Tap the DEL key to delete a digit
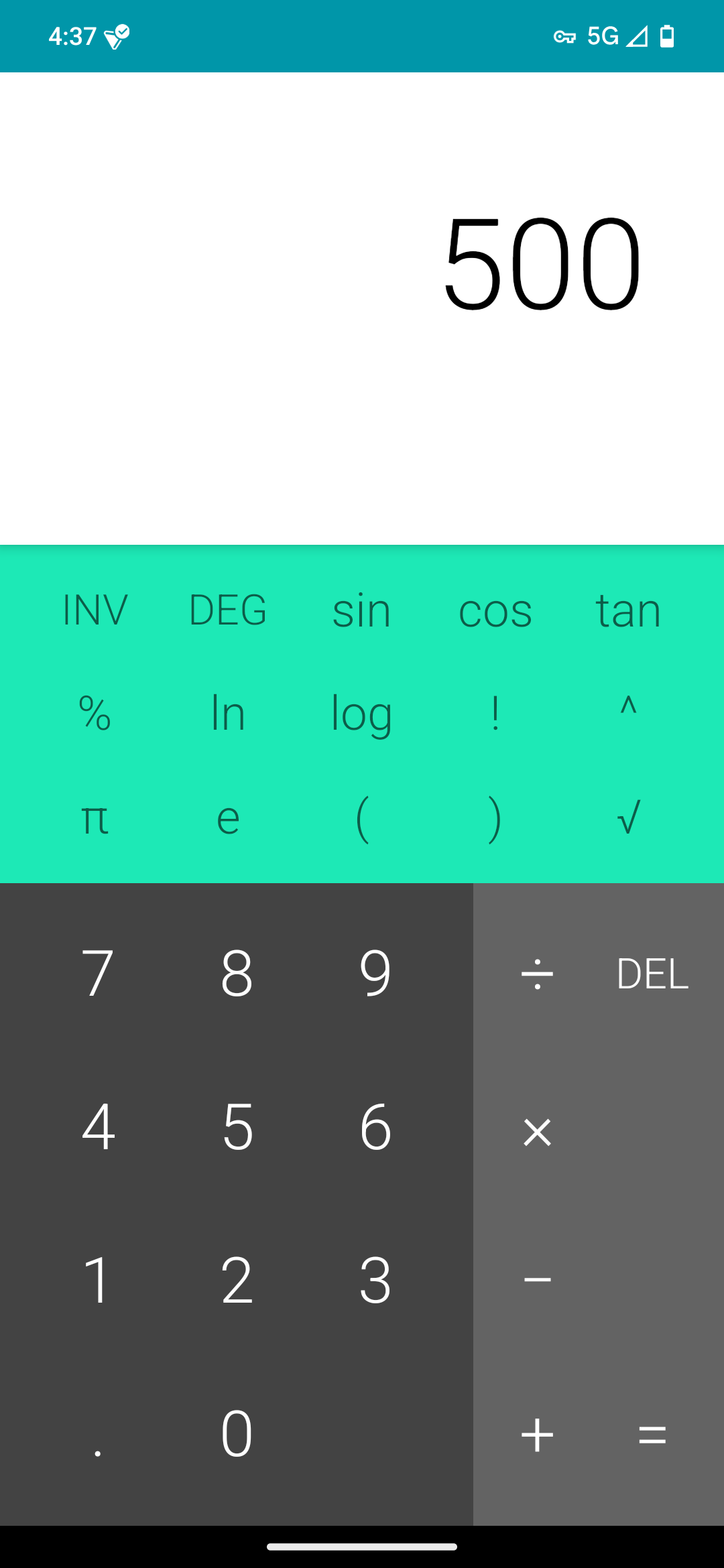 click(x=652, y=974)
